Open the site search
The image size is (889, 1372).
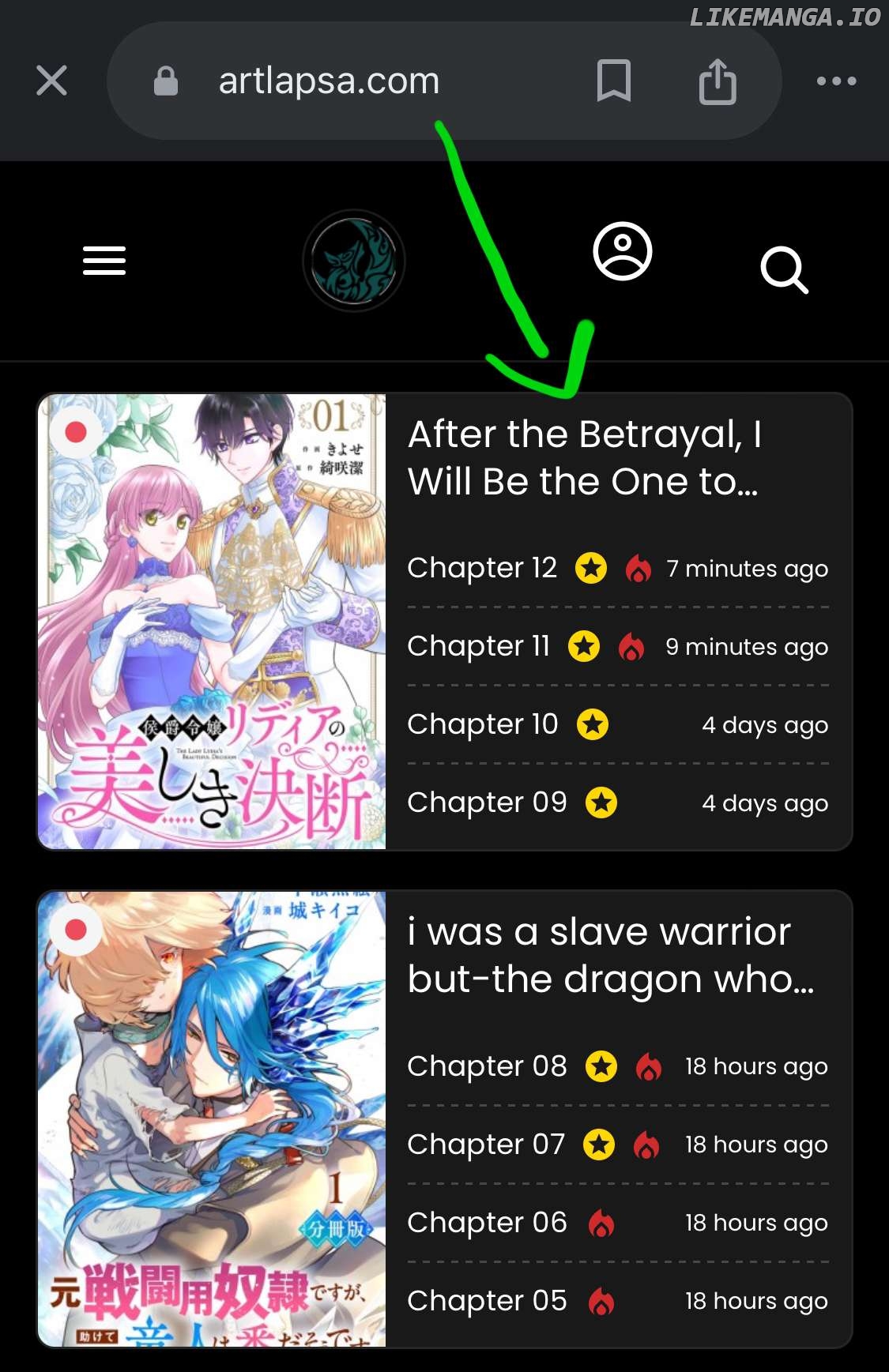pyautogui.click(x=784, y=270)
